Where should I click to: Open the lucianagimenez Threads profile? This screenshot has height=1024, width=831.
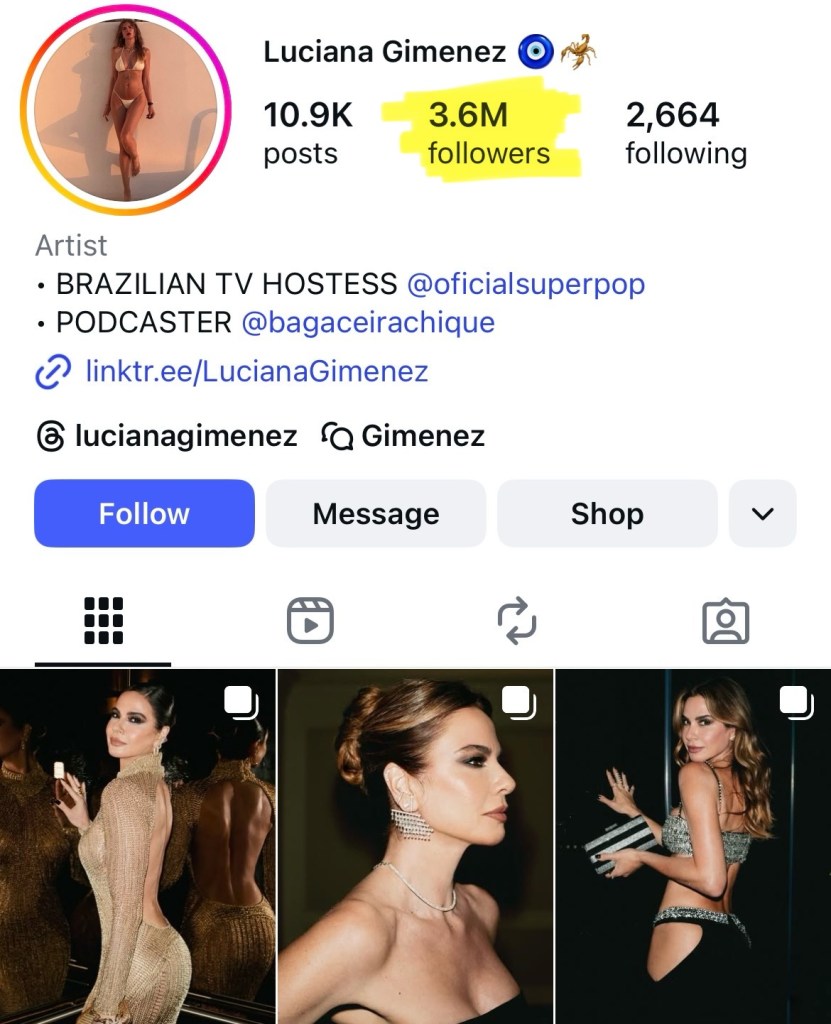pyautogui.click(x=167, y=436)
